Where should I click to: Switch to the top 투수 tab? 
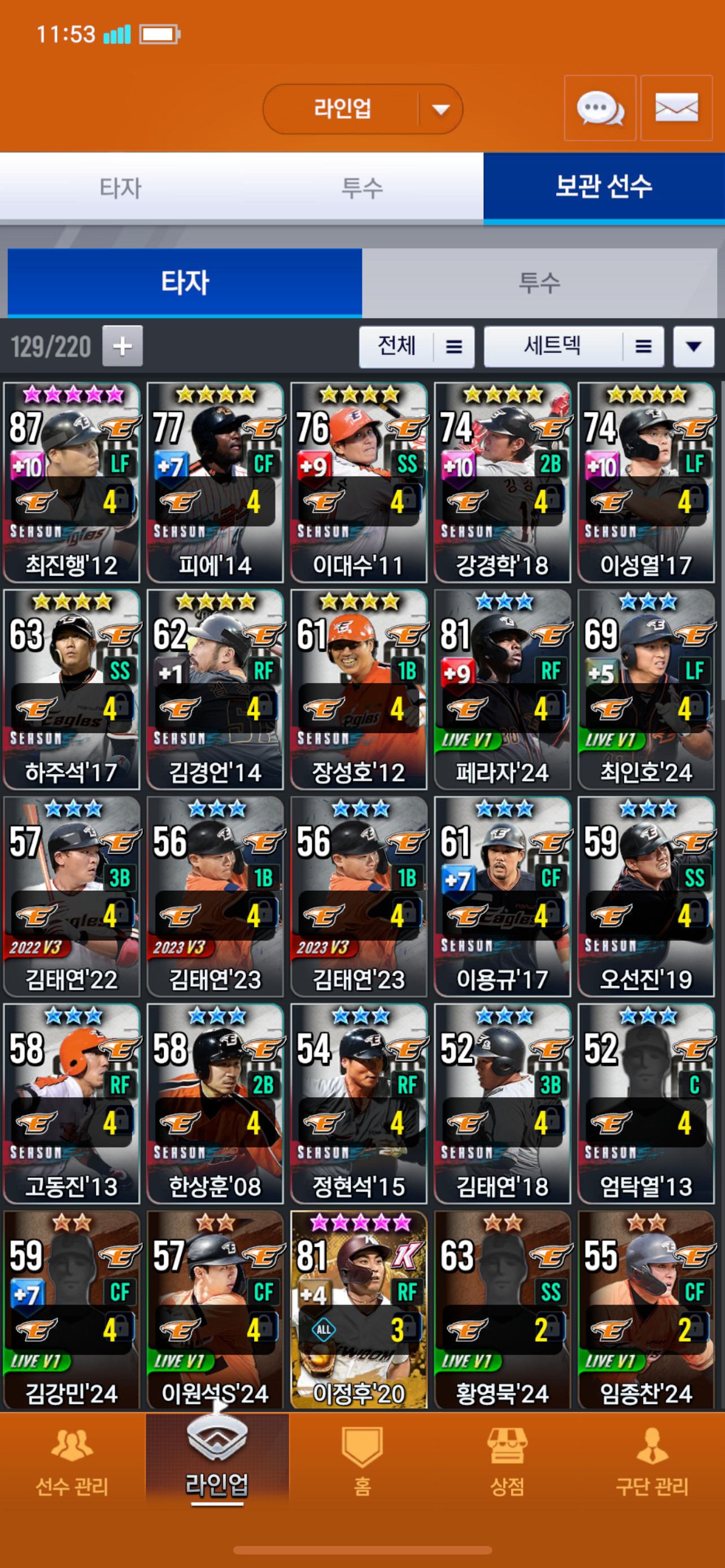point(362,187)
